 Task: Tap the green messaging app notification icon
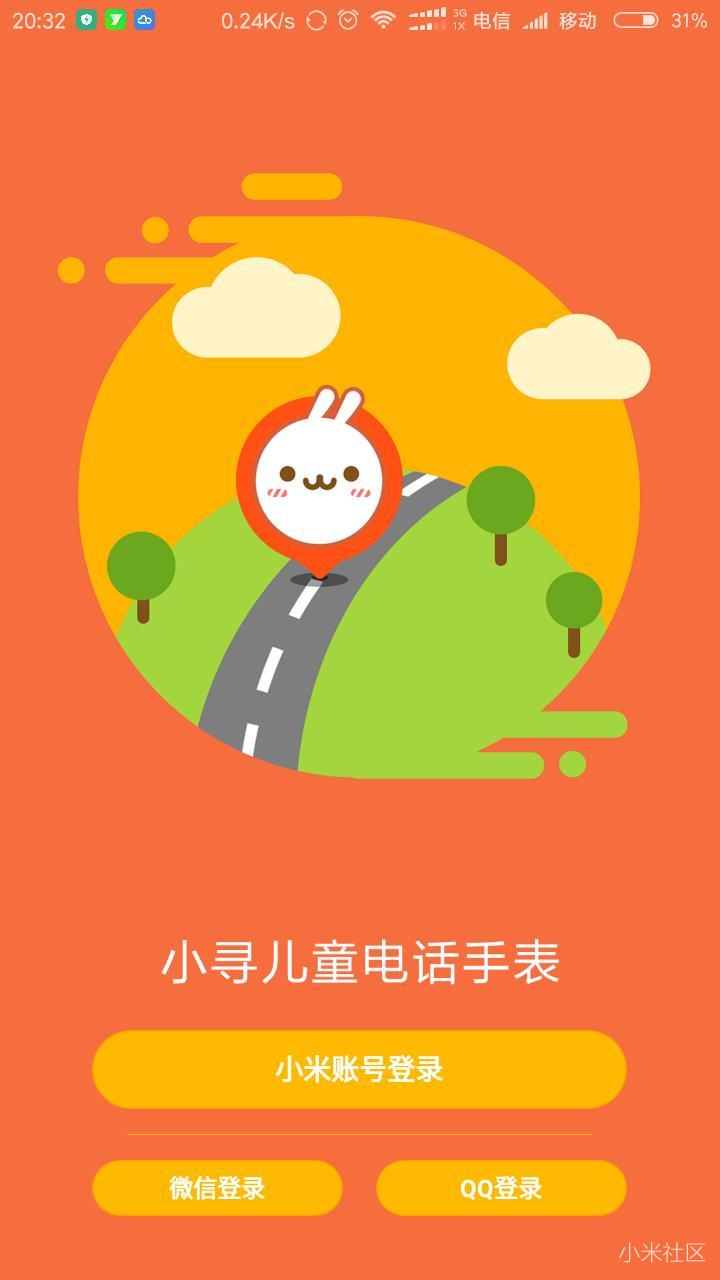tap(115, 18)
